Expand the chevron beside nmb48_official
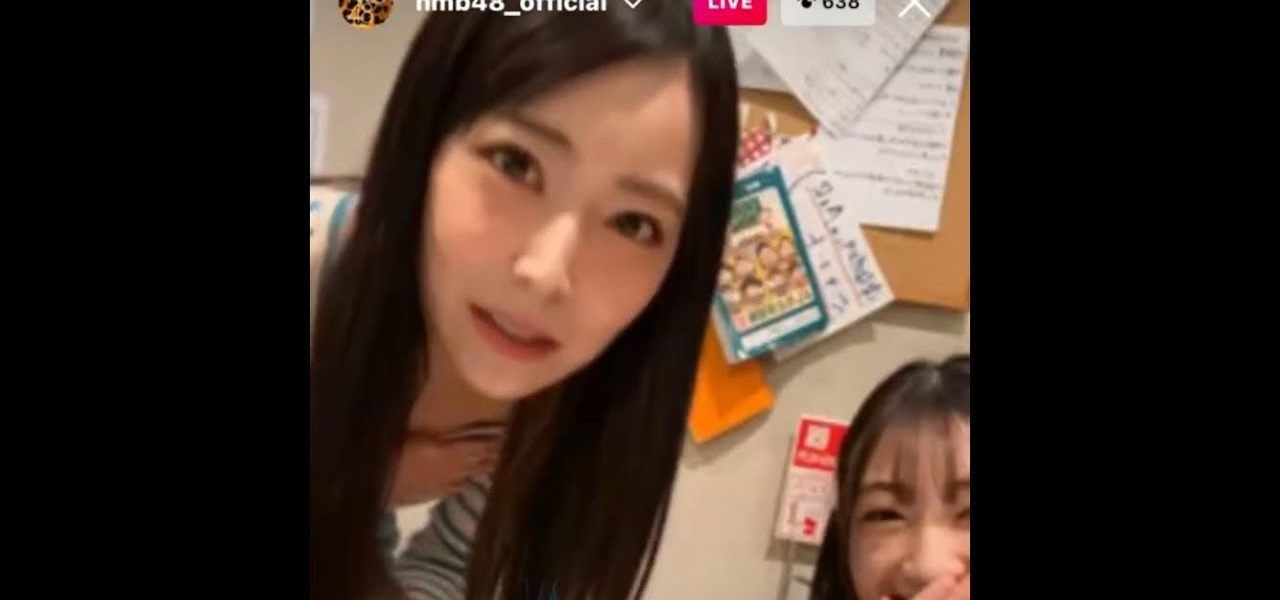 [632, 5]
